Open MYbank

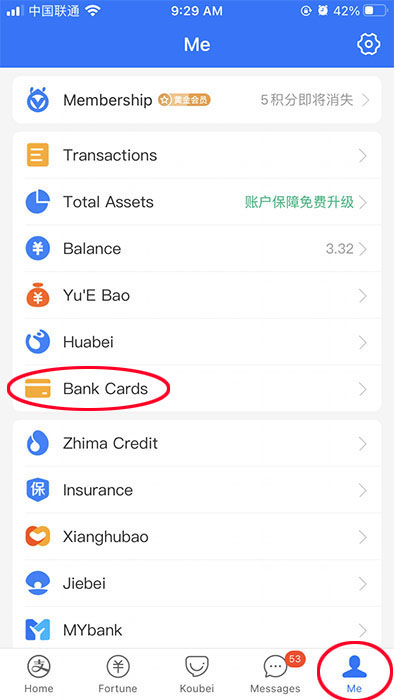point(197,630)
